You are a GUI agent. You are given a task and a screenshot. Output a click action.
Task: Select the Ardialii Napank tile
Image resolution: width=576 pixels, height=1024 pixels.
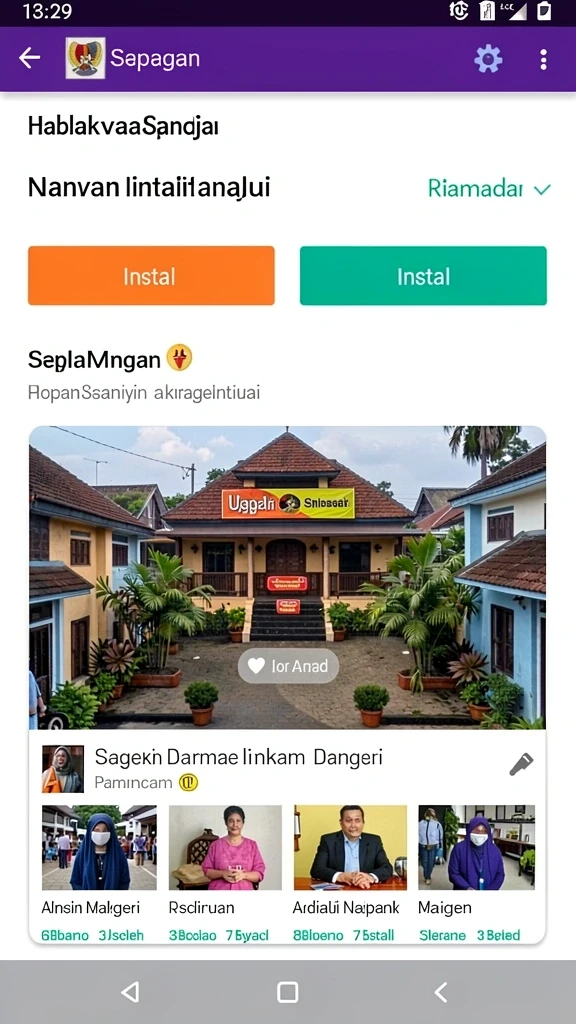click(x=350, y=847)
